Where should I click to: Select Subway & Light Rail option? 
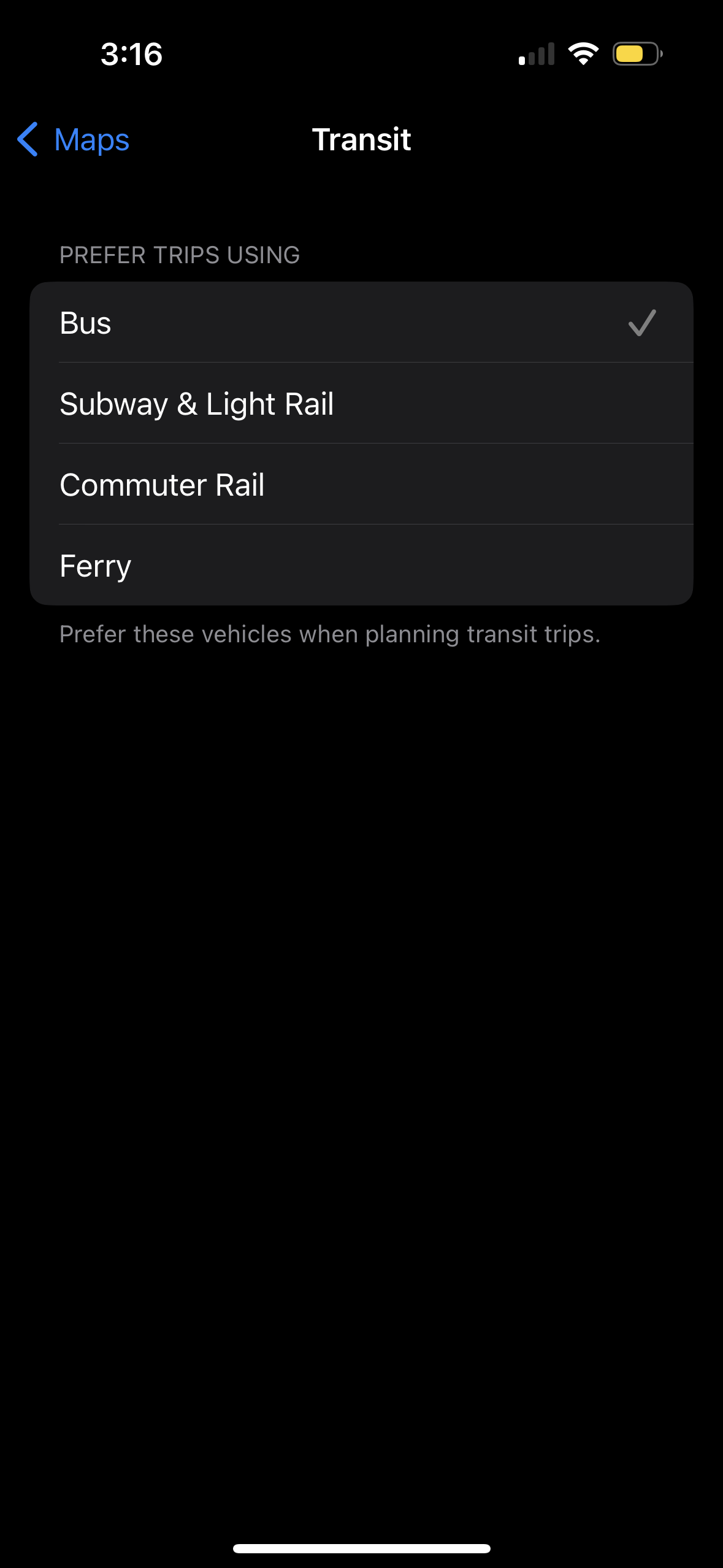[361, 404]
